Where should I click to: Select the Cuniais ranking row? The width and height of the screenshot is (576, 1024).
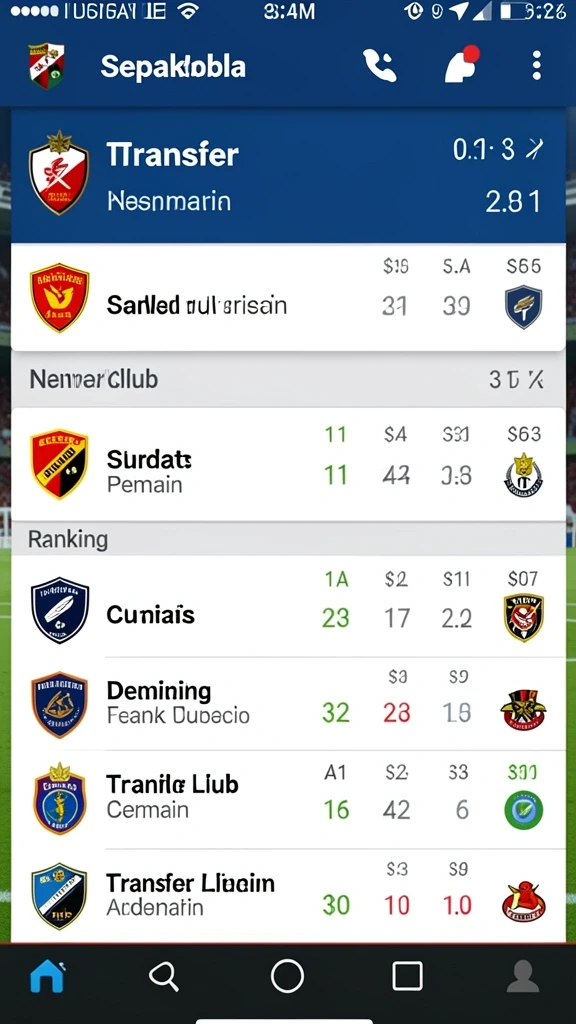click(x=288, y=607)
